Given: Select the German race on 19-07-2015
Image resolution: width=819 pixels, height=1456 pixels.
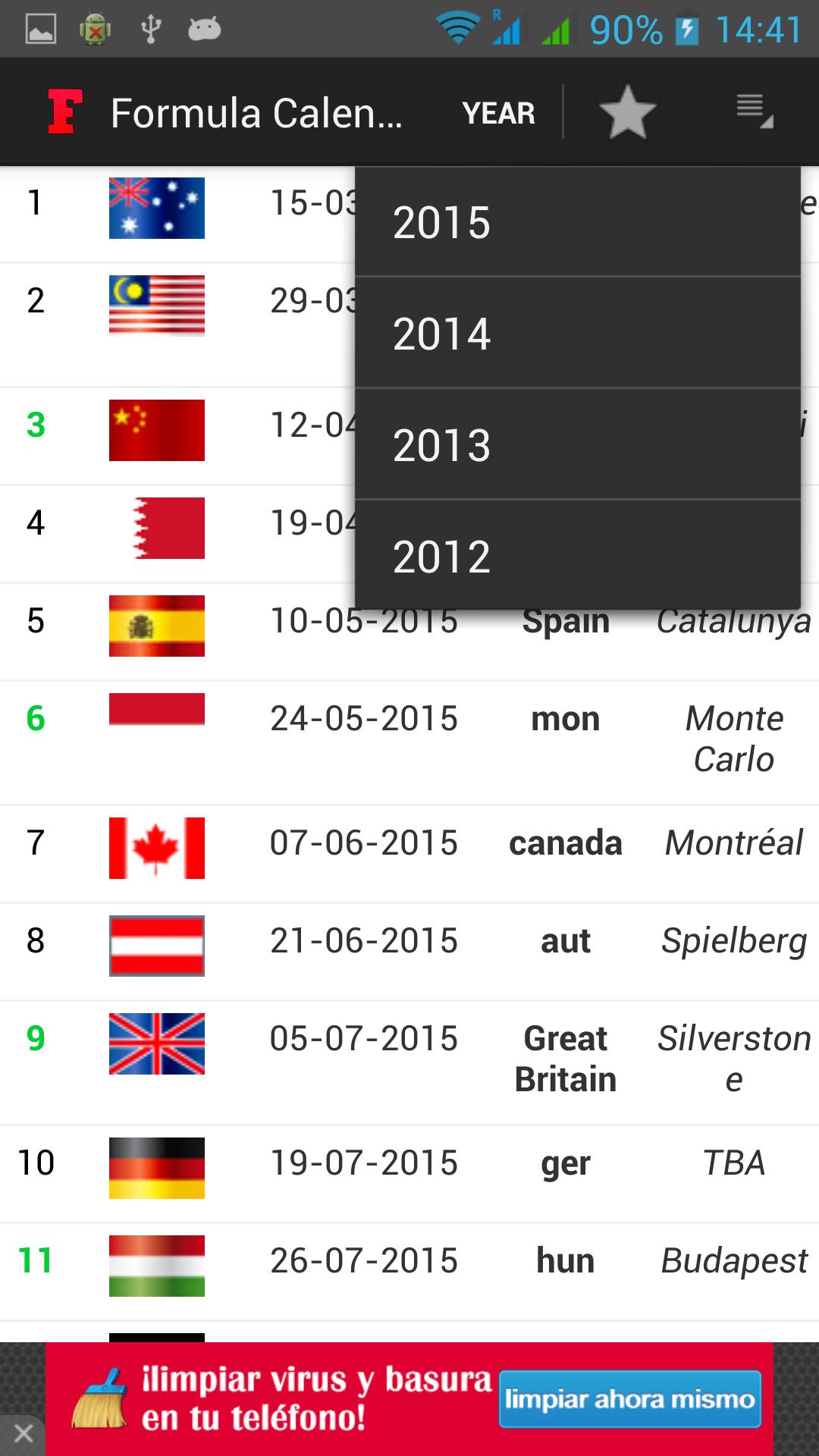Looking at the screenshot, I should click(409, 1163).
